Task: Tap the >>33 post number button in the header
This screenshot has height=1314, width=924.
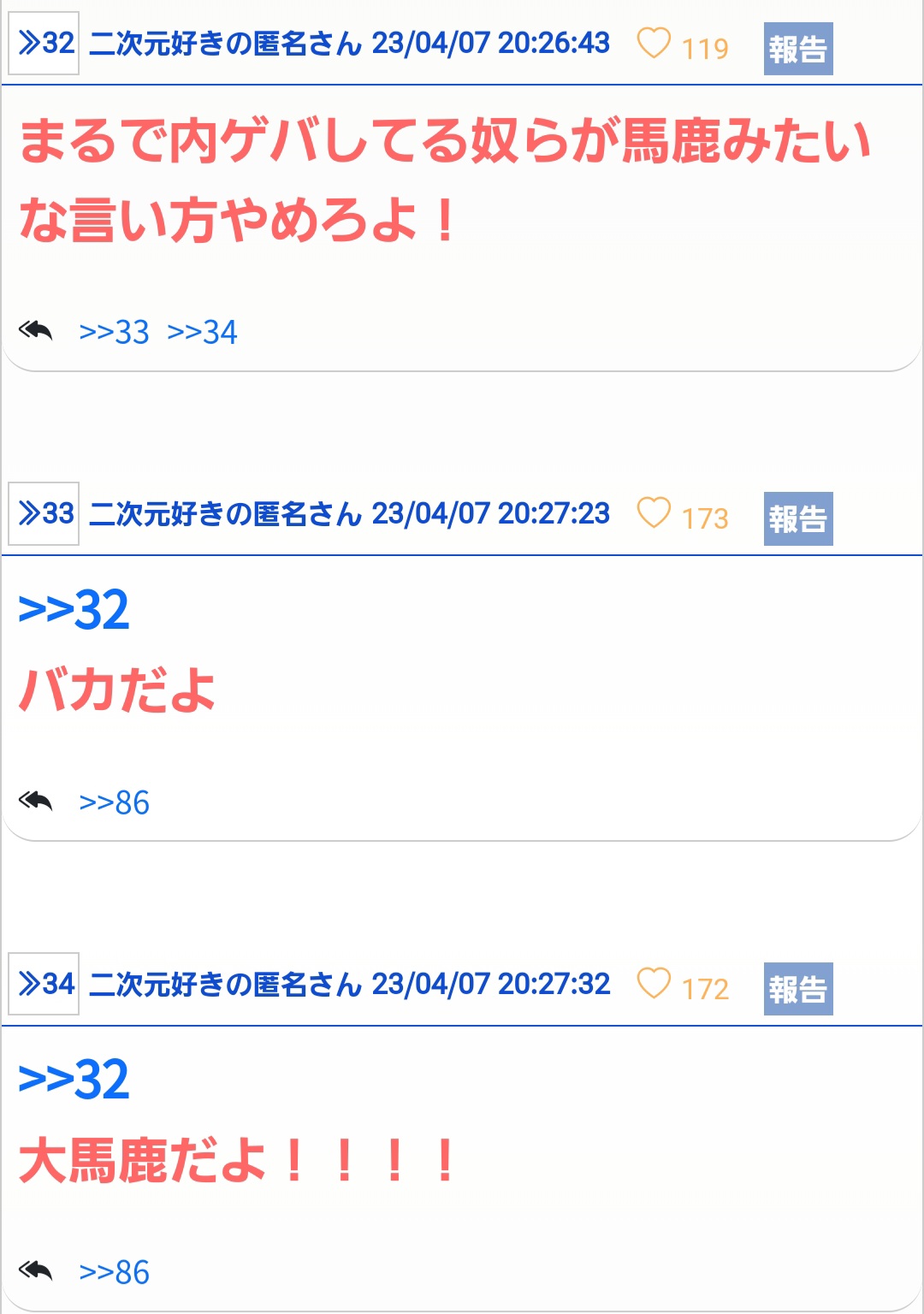Action: tap(44, 513)
